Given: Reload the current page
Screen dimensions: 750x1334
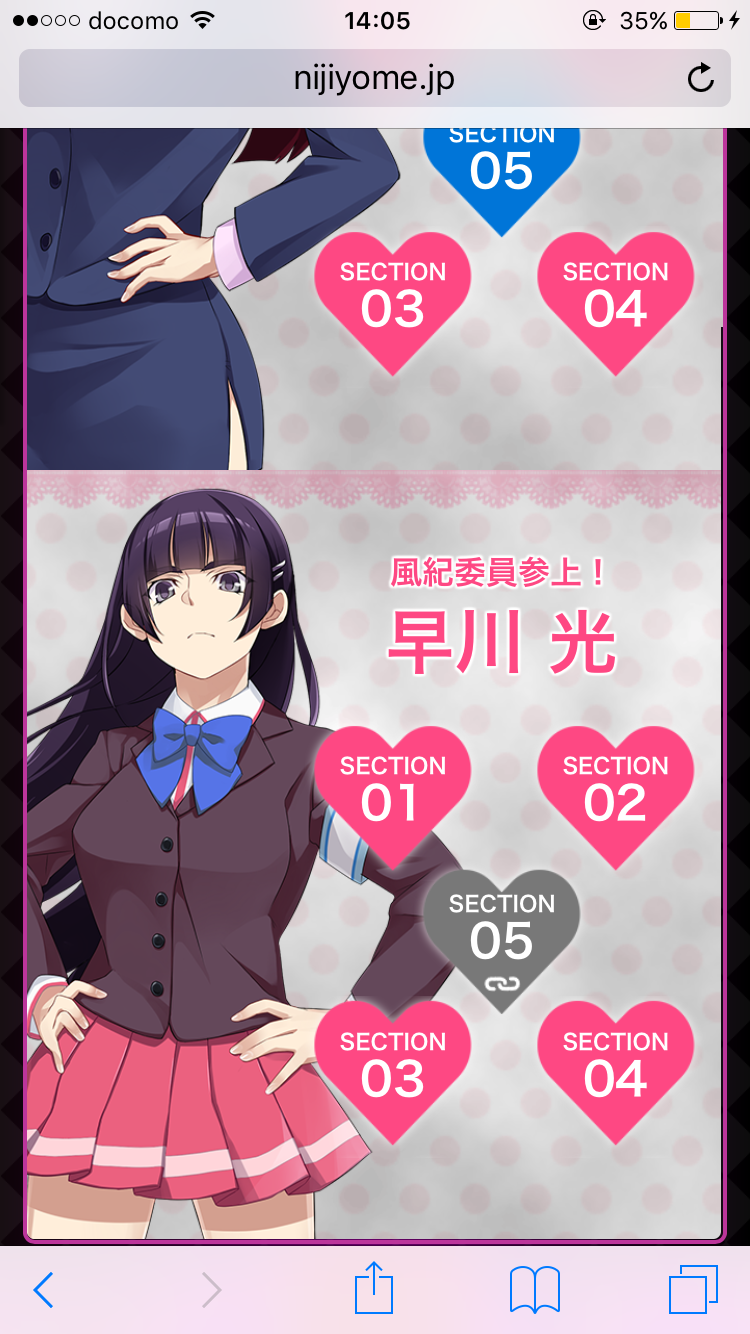Looking at the screenshot, I should coord(701,78).
